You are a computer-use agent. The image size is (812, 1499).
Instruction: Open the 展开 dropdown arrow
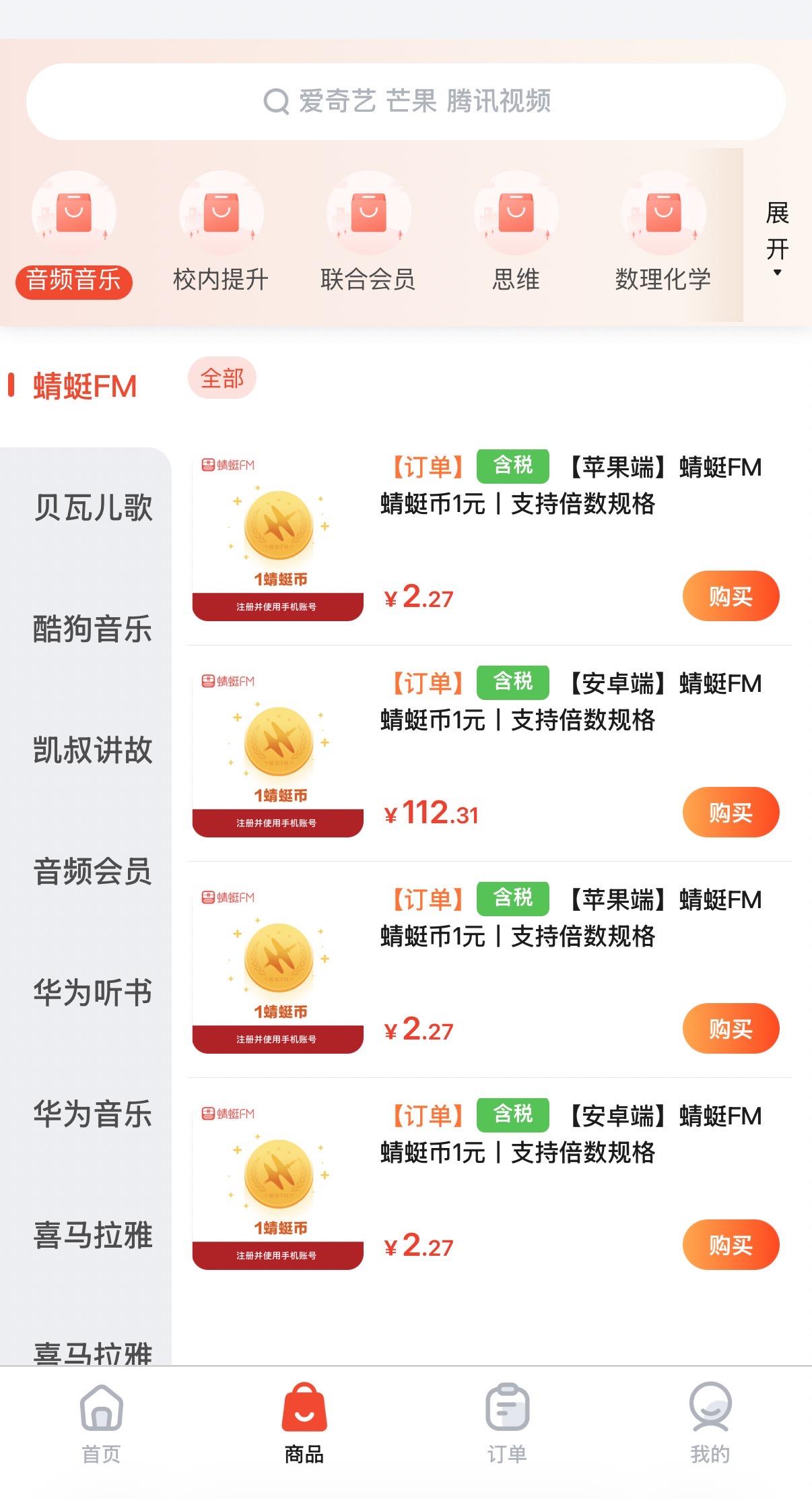tap(777, 272)
